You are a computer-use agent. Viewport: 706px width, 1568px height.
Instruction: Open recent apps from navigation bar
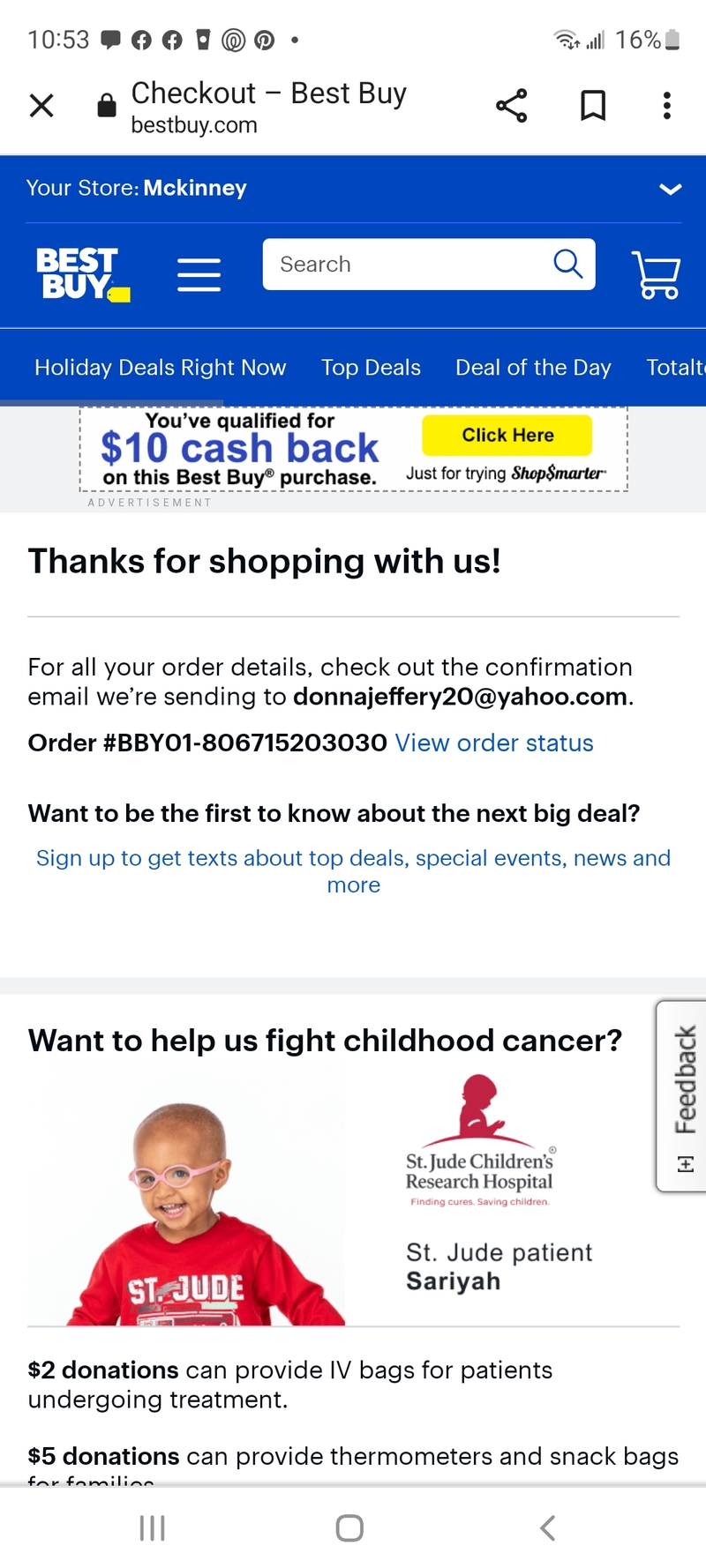pyautogui.click(x=153, y=1528)
